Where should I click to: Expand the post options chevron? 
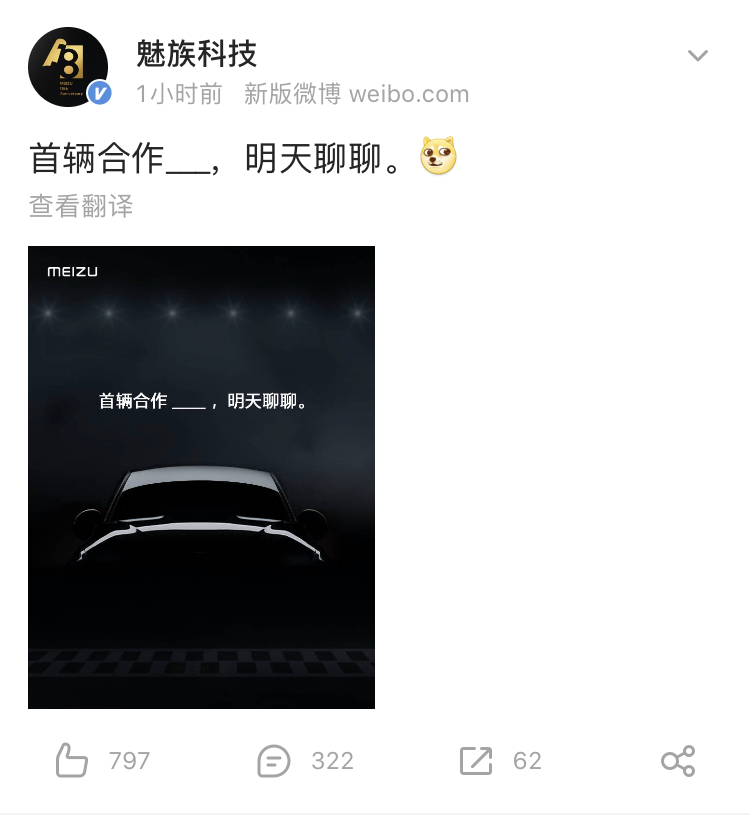tap(697, 56)
